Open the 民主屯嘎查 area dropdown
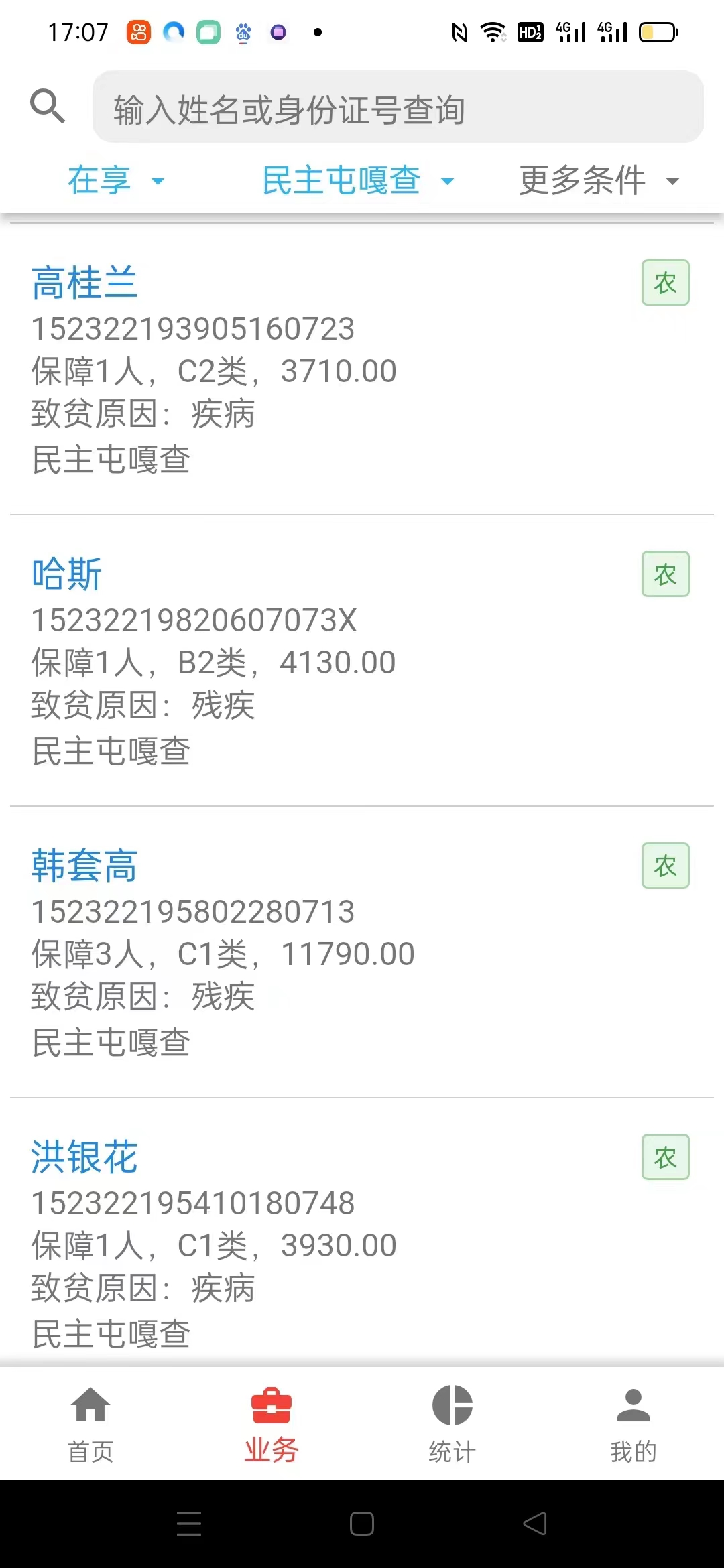The height and width of the screenshot is (1568, 724). point(359,180)
